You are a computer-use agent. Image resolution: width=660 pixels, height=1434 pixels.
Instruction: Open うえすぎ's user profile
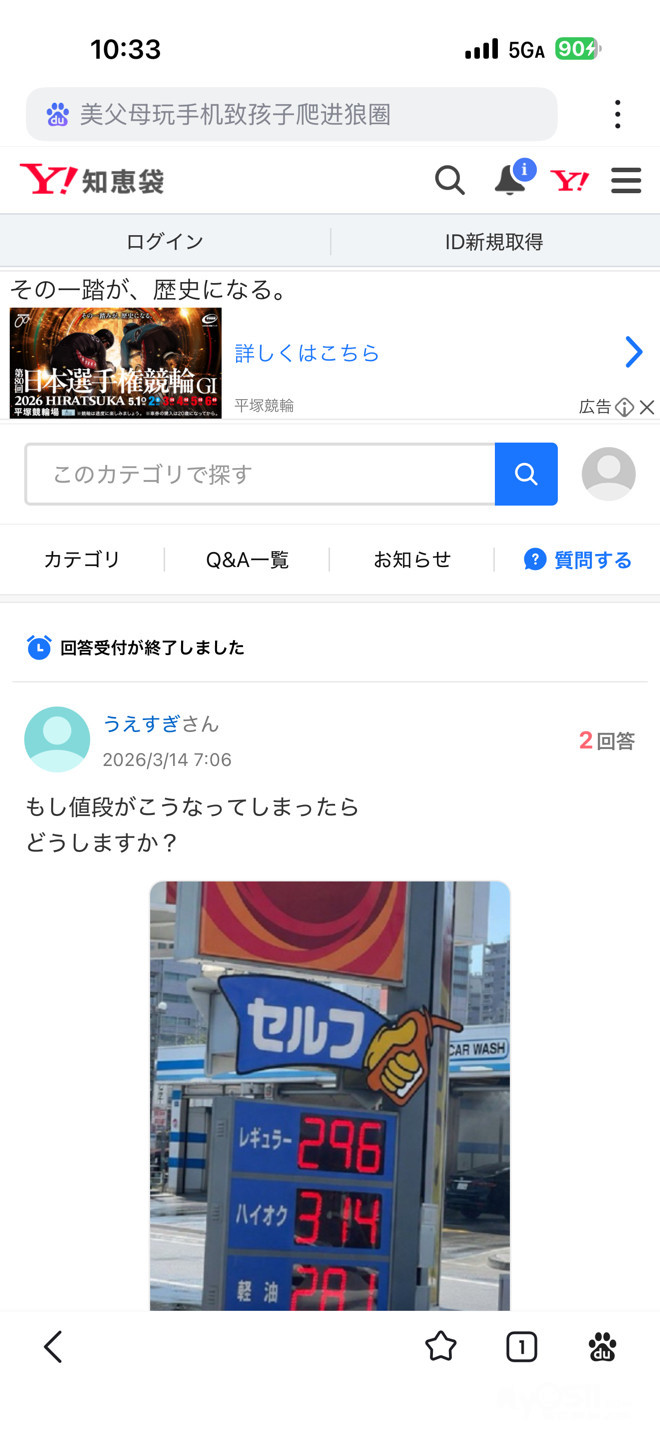point(142,724)
